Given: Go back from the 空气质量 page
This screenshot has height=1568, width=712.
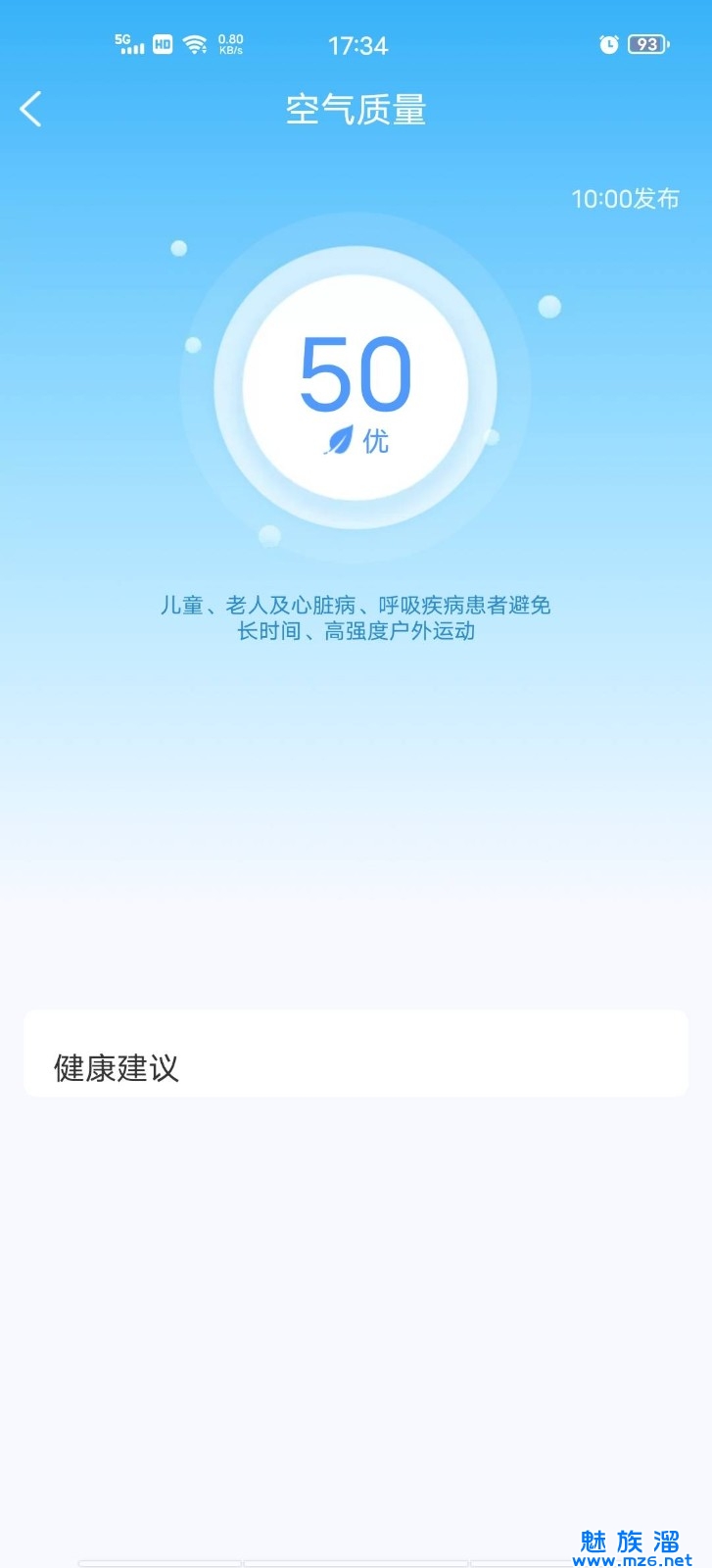Looking at the screenshot, I should [x=31, y=109].
